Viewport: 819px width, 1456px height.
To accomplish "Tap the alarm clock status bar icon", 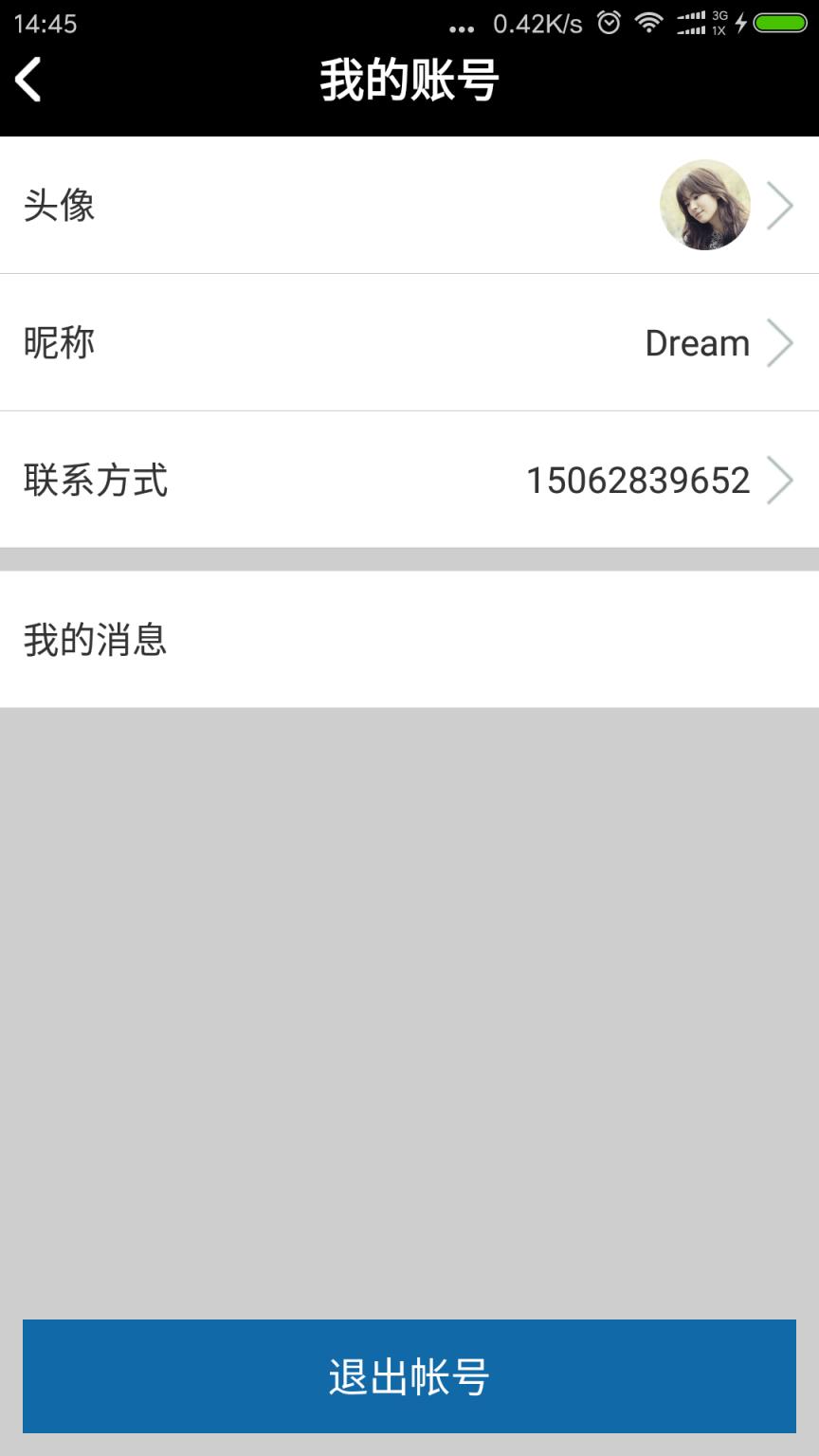I will (608, 24).
